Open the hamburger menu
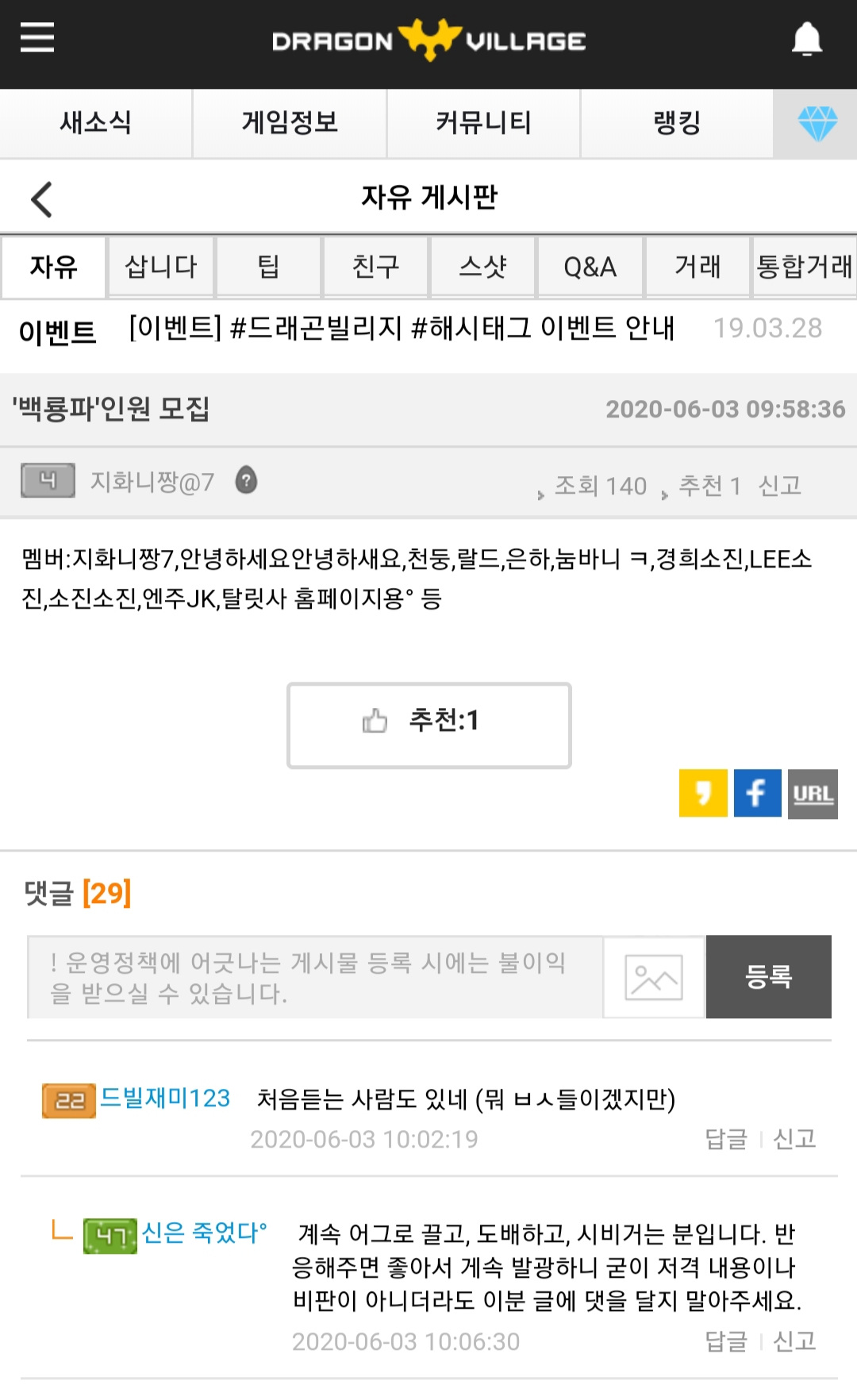This screenshot has height=1400, width=857. pos(37,37)
